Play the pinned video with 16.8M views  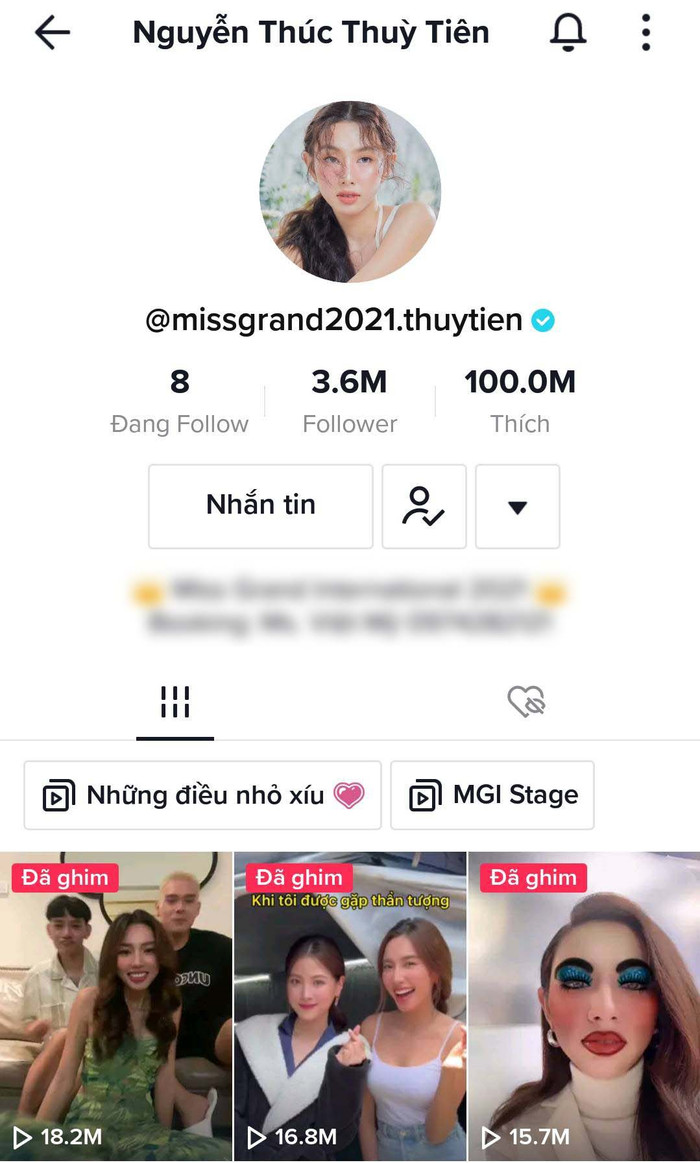point(350,1005)
